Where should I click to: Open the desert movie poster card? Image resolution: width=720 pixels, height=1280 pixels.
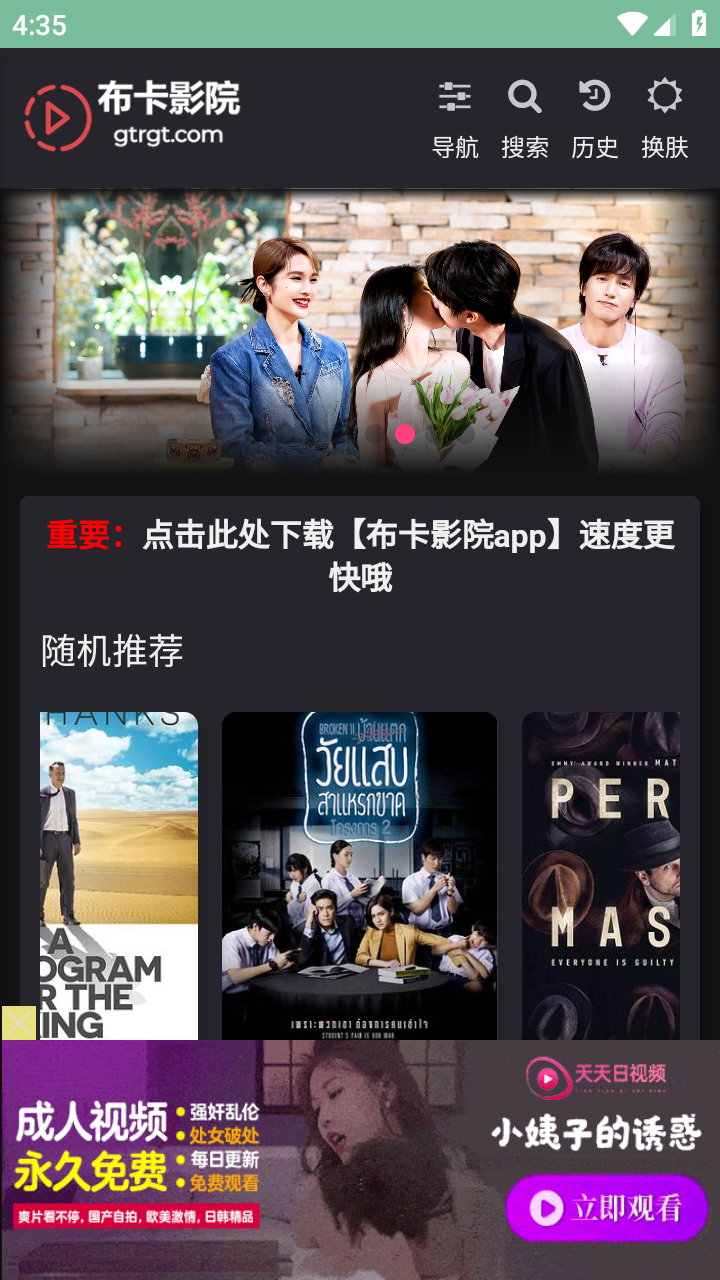tap(119, 876)
